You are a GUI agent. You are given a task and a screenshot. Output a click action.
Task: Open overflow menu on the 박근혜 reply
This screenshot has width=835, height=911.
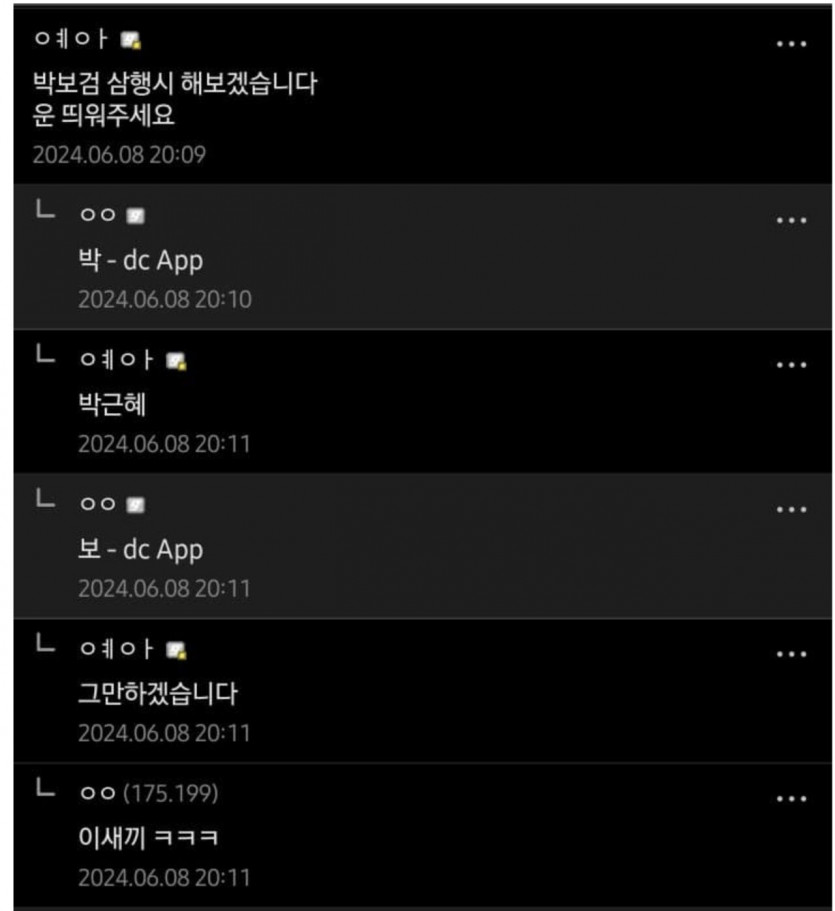click(791, 365)
